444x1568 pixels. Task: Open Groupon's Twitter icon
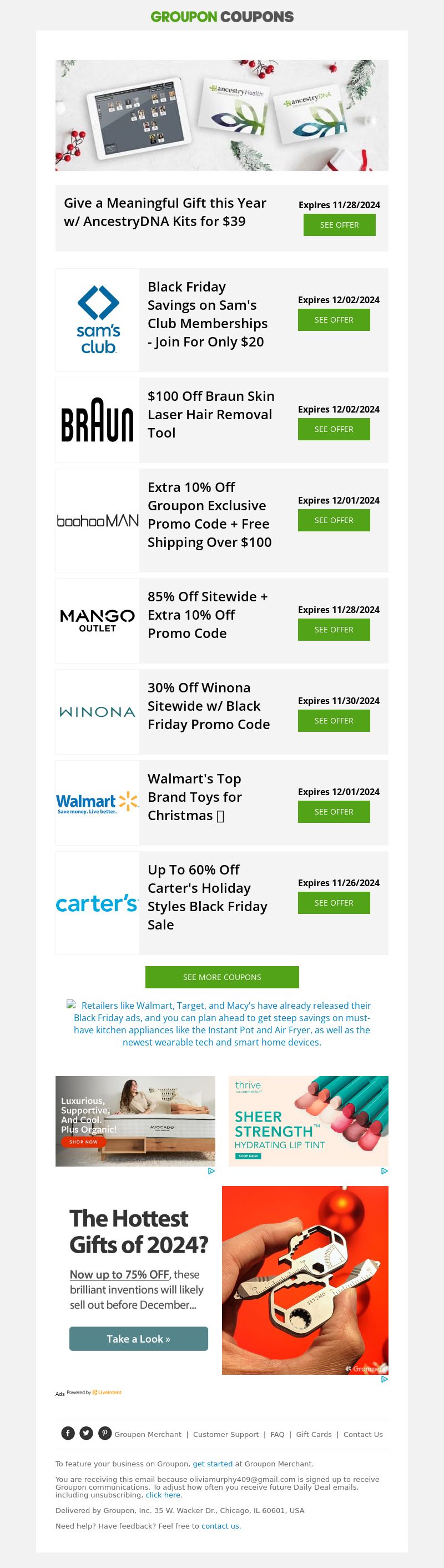(x=87, y=1434)
